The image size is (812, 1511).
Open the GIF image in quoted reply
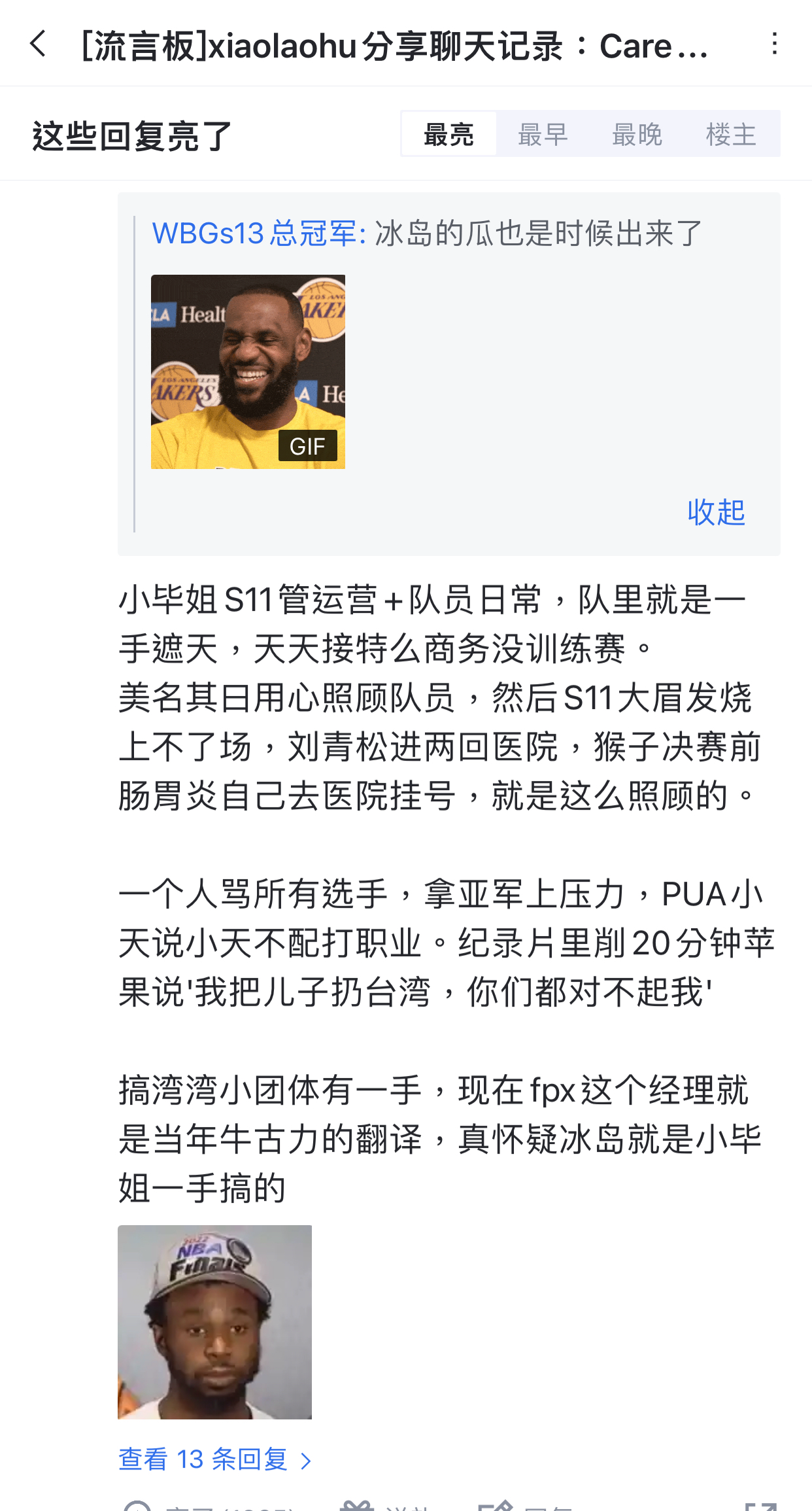coord(248,372)
